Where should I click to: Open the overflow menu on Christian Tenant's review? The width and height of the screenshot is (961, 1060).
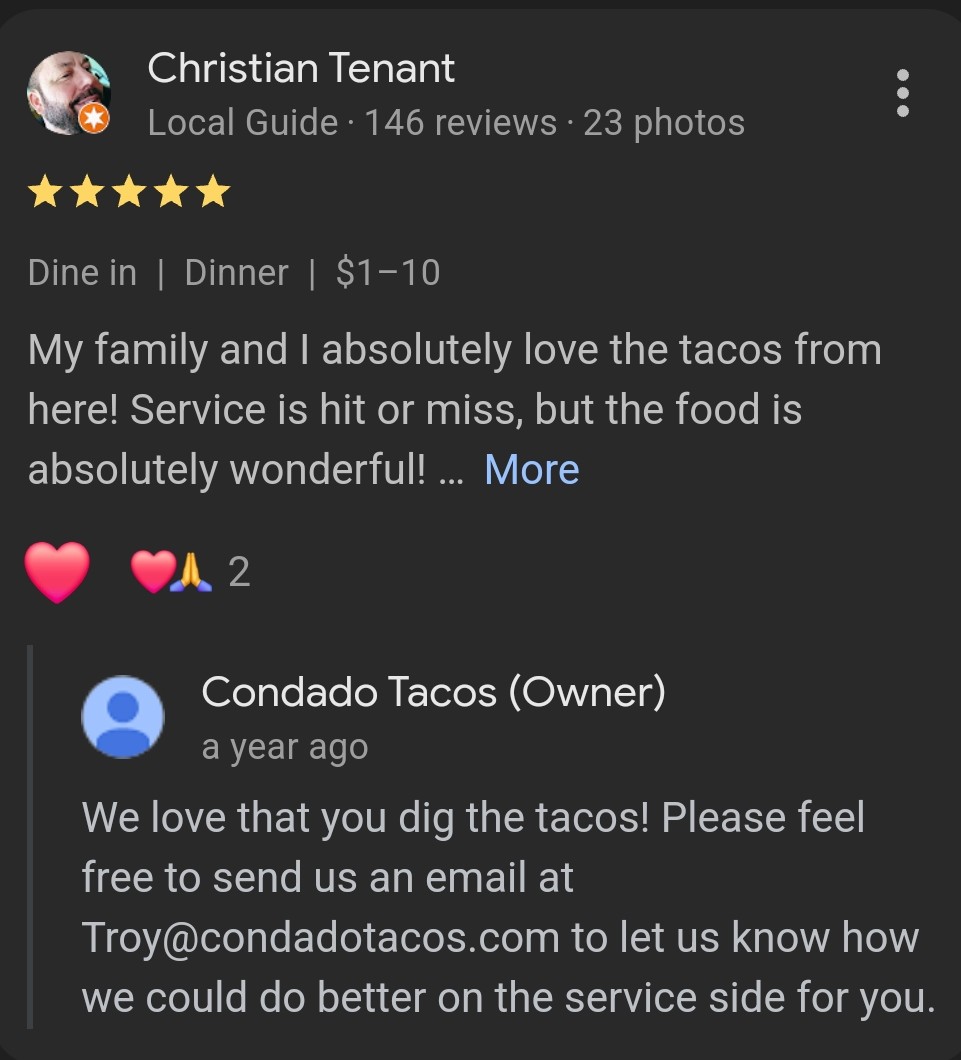[x=903, y=93]
